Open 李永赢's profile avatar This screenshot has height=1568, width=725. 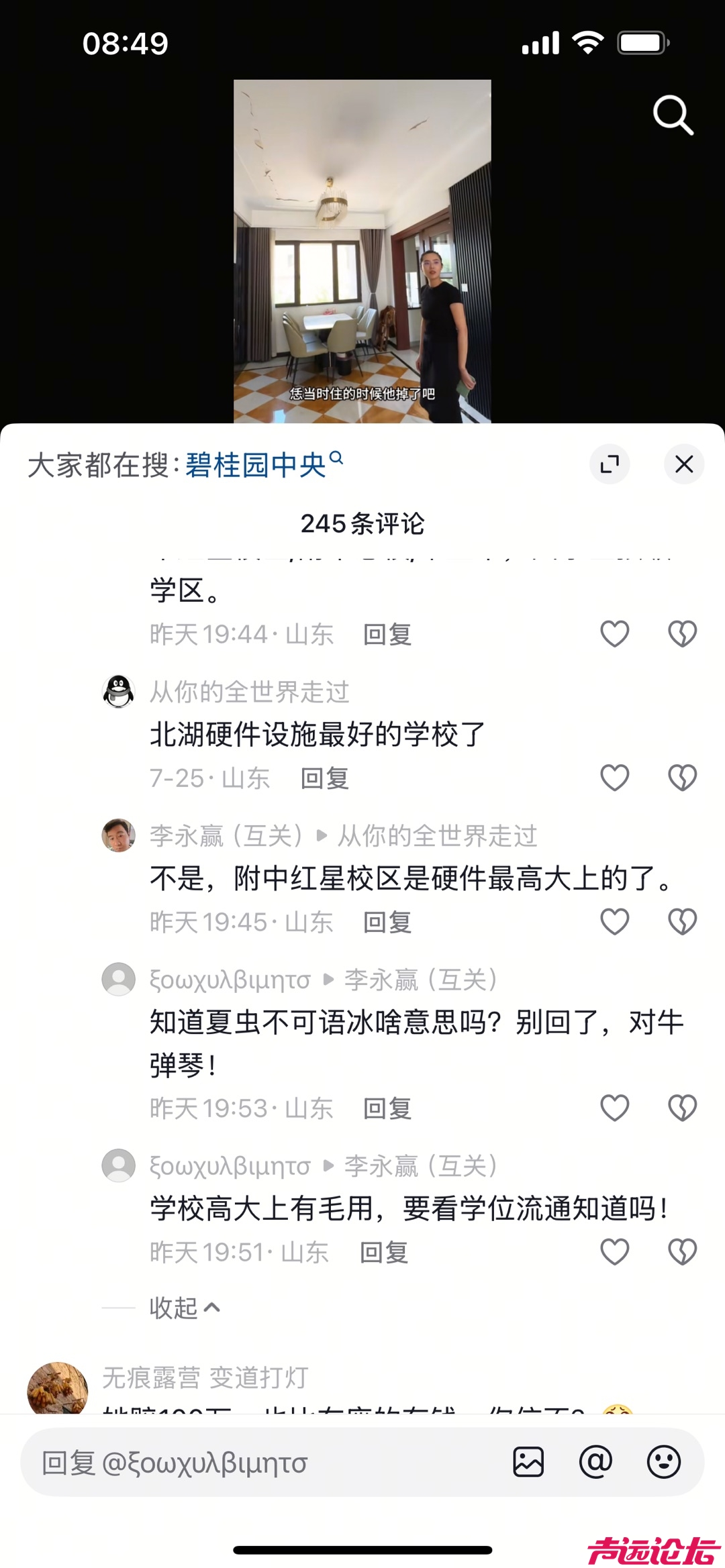[118, 835]
